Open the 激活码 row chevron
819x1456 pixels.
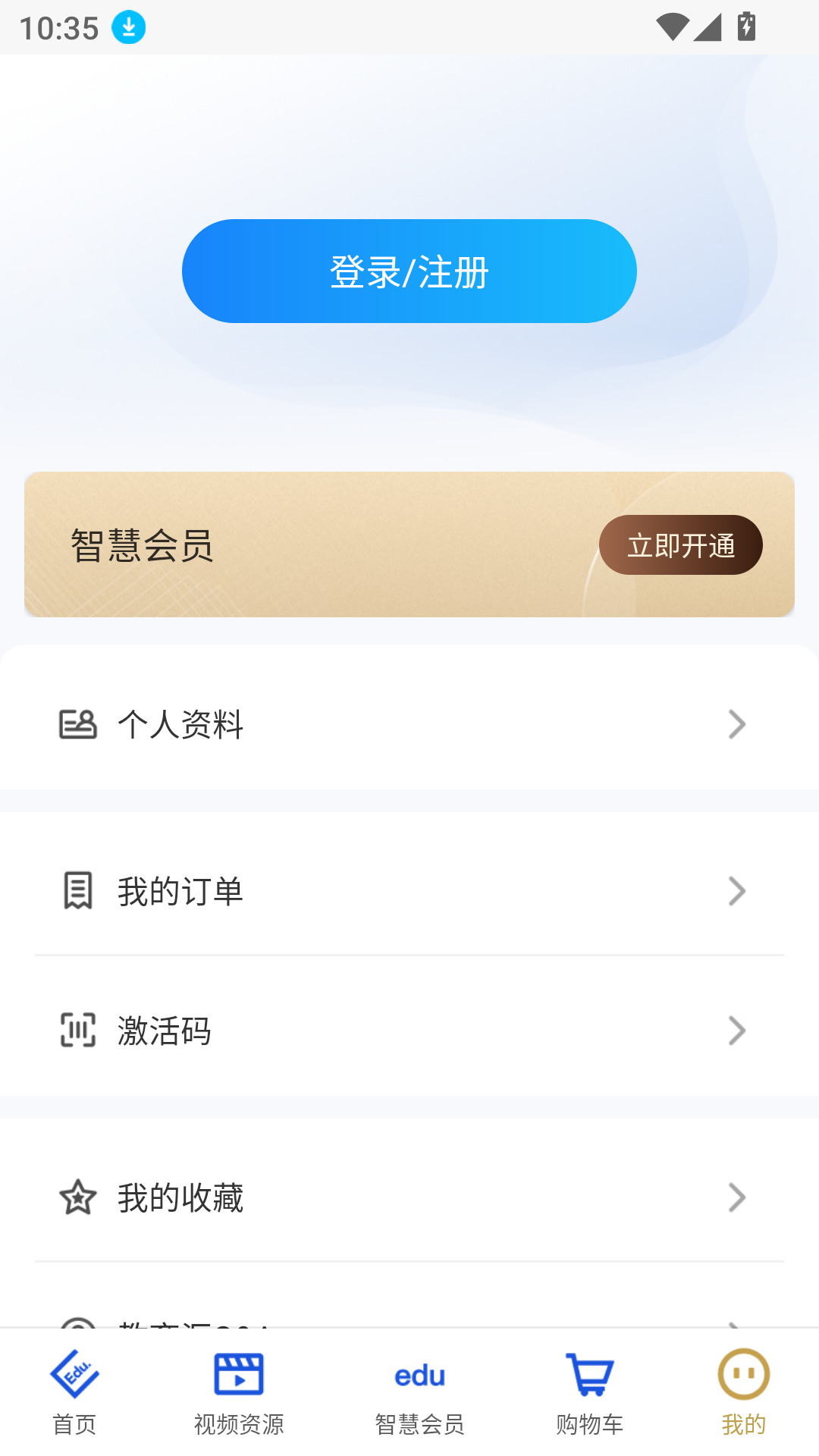[736, 1031]
